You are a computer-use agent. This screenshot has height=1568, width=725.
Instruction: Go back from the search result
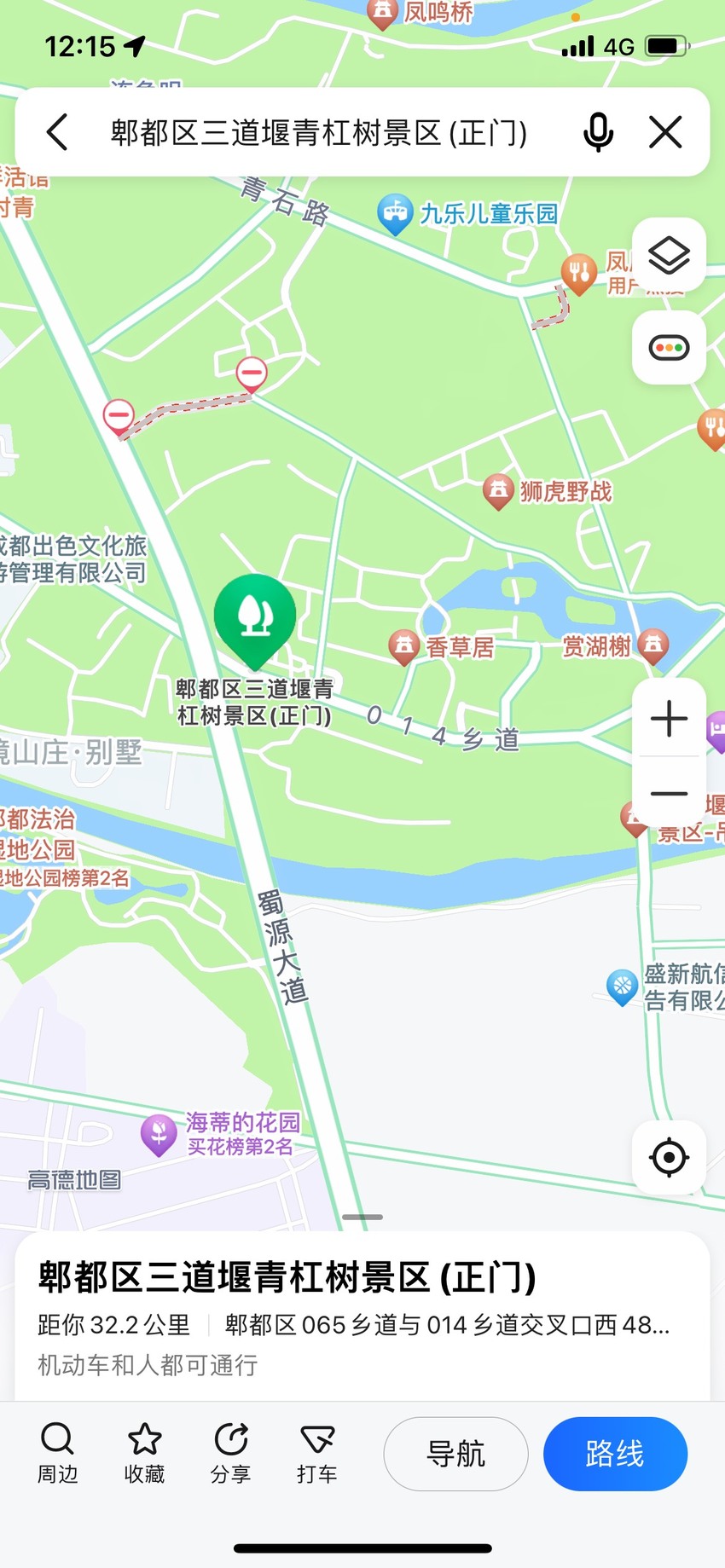(57, 133)
